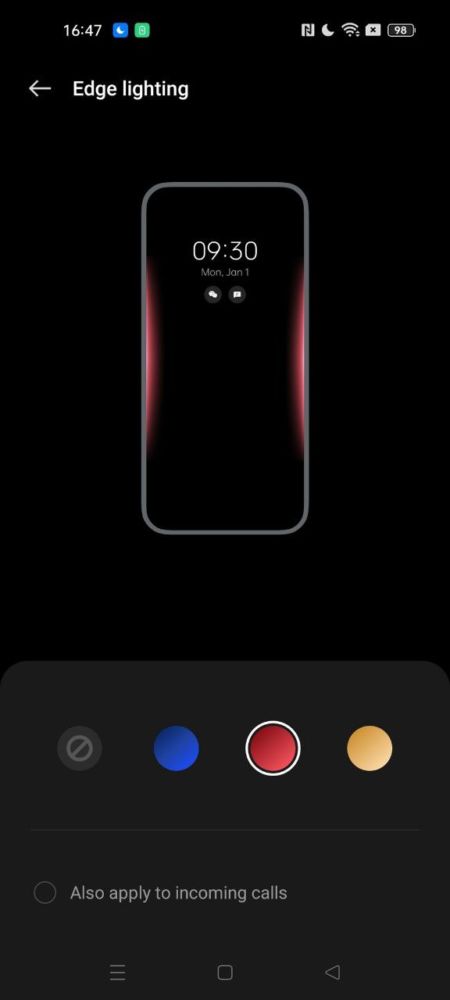Image resolution: width=450 pixels, height=1000 pixels.
Task: Choose the gold edge lighting color
Action: click(370, 748)
